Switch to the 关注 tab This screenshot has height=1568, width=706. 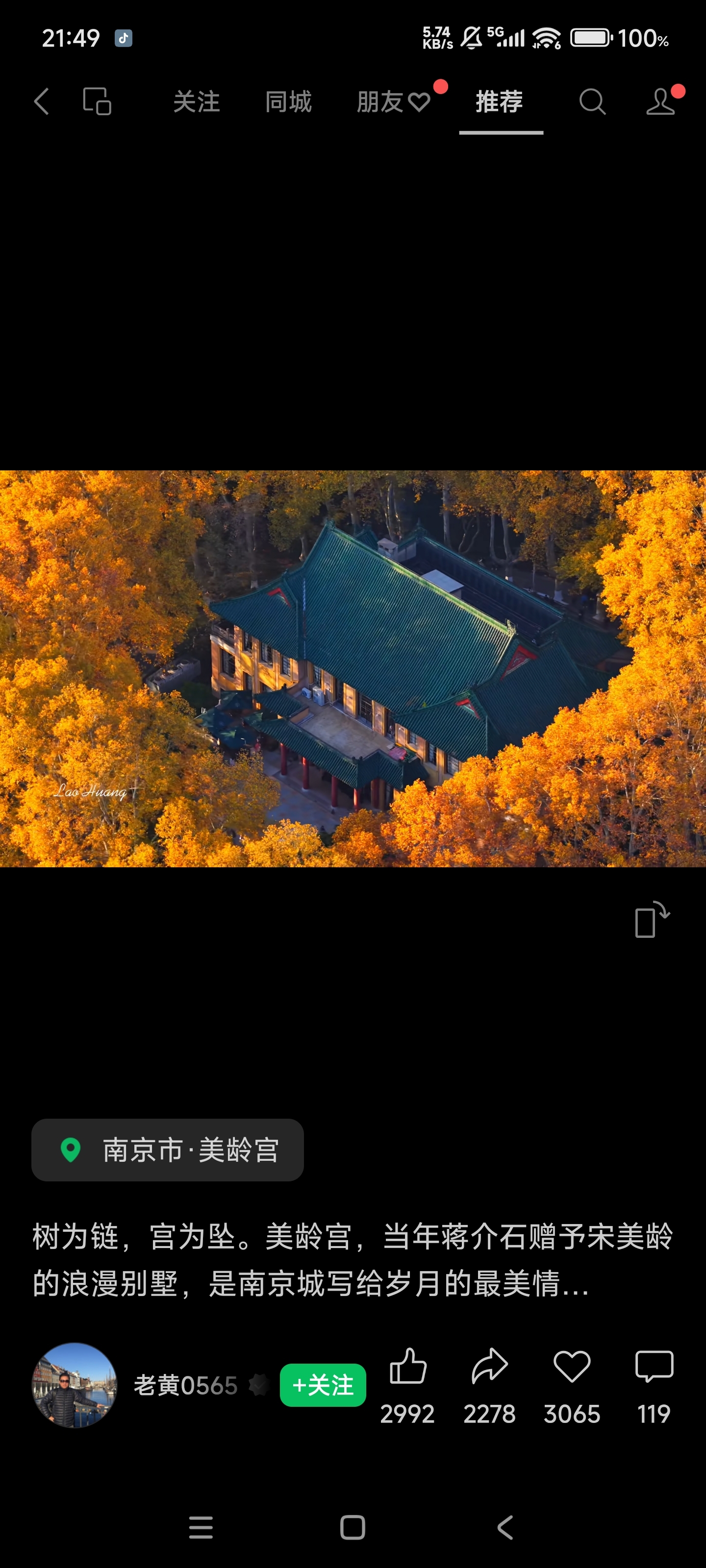pyautogui.click(x=196, y=101)
